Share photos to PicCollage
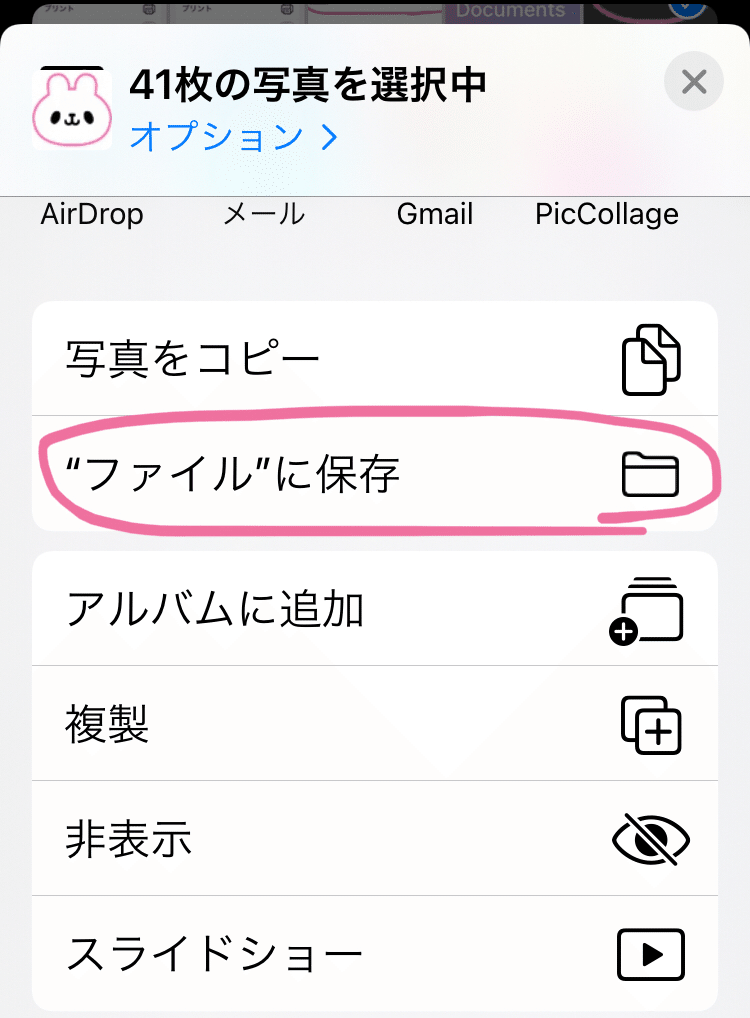The image size is (750, 1018). pyautogui.click(x=606, y=213)
